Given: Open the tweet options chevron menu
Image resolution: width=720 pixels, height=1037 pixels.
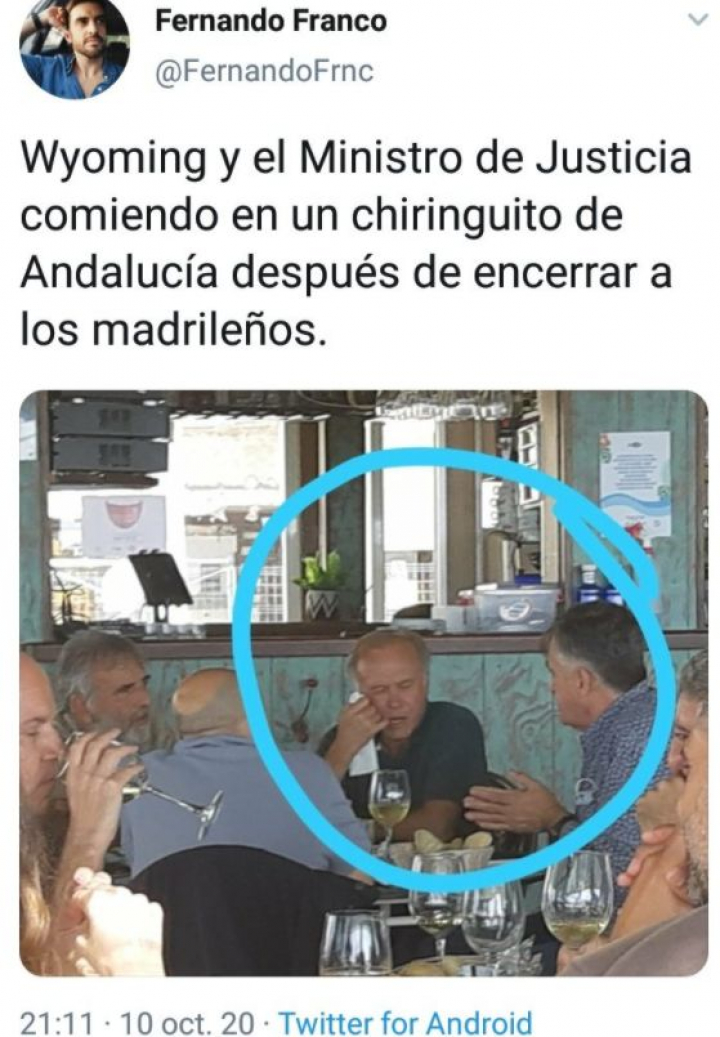Looking at the screenshot, I should point(696,21).
